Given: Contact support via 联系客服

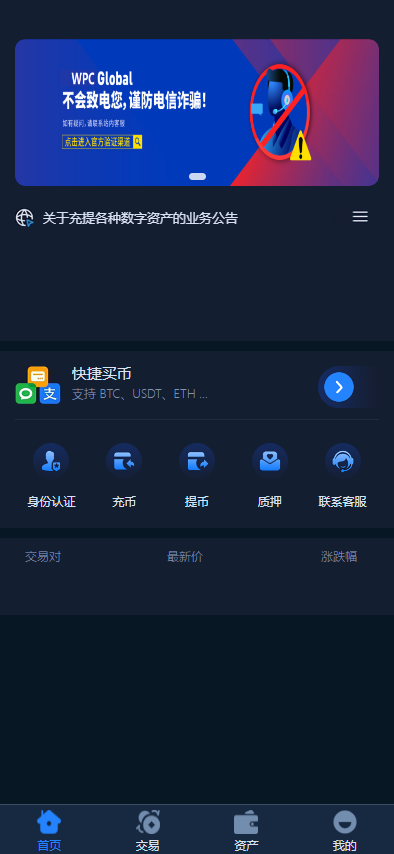Looking at the screenshot, I should [x=343, y=476].
